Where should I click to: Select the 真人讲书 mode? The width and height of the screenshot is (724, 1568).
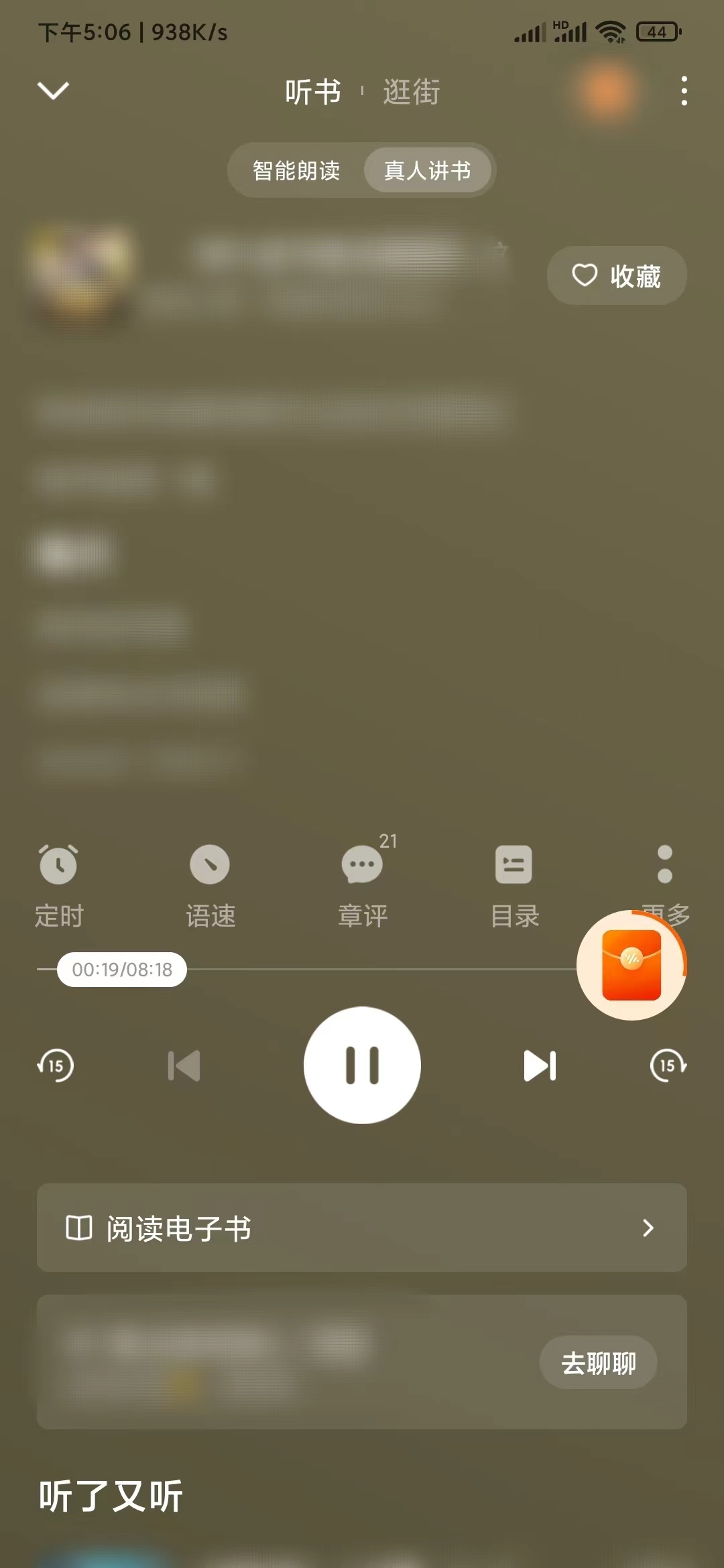pos(427,170)
